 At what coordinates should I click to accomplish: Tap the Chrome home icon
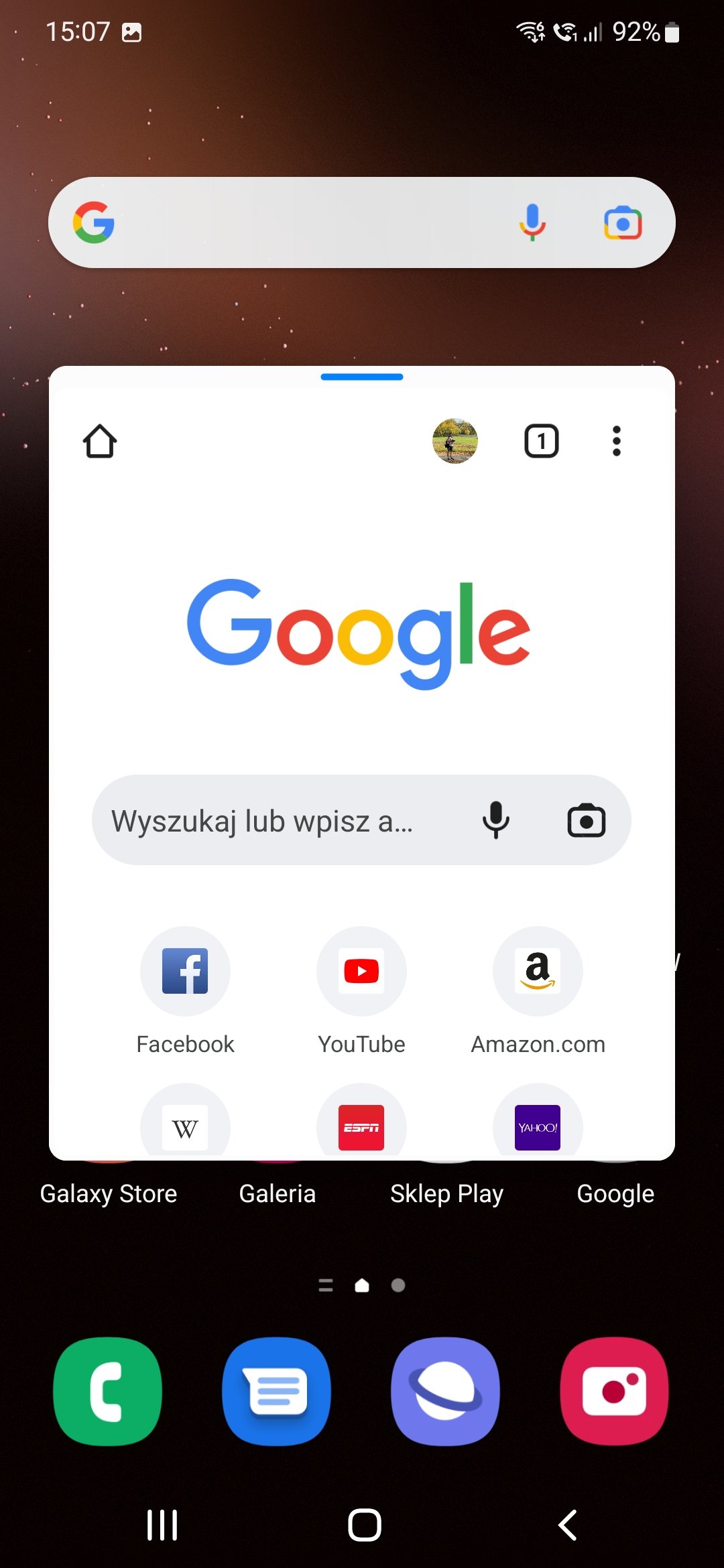click(100, 442)
